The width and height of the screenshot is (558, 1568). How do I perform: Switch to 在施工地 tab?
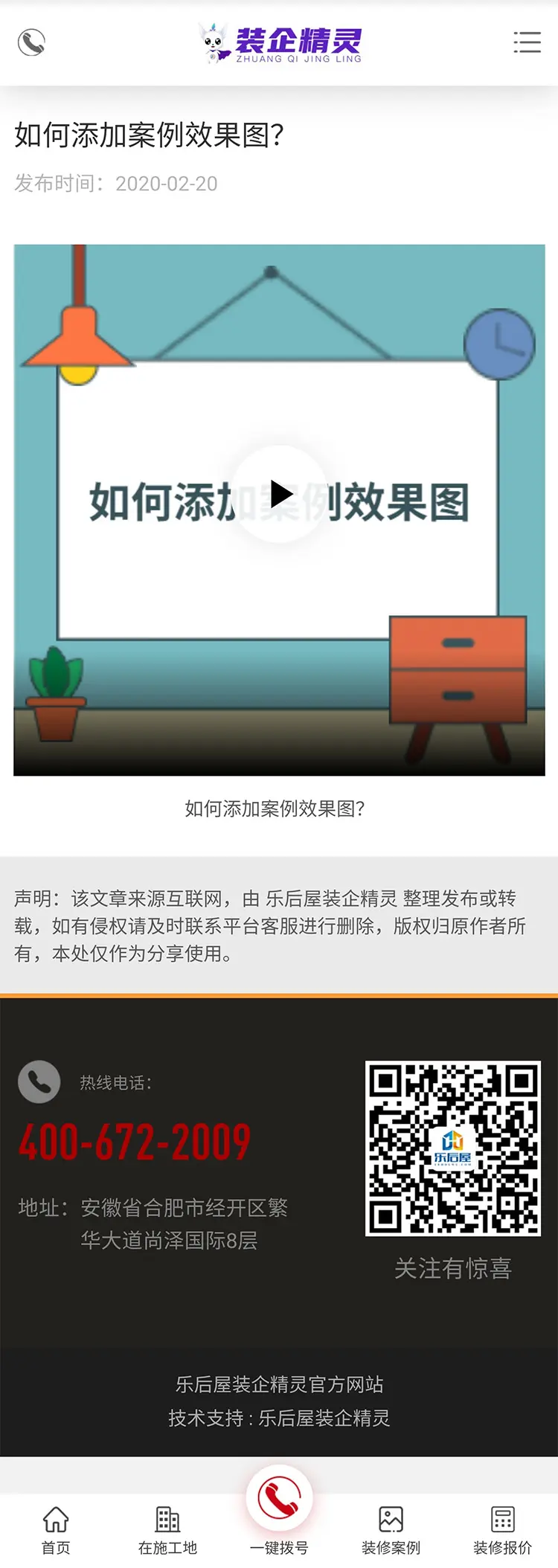(167, 1529)
